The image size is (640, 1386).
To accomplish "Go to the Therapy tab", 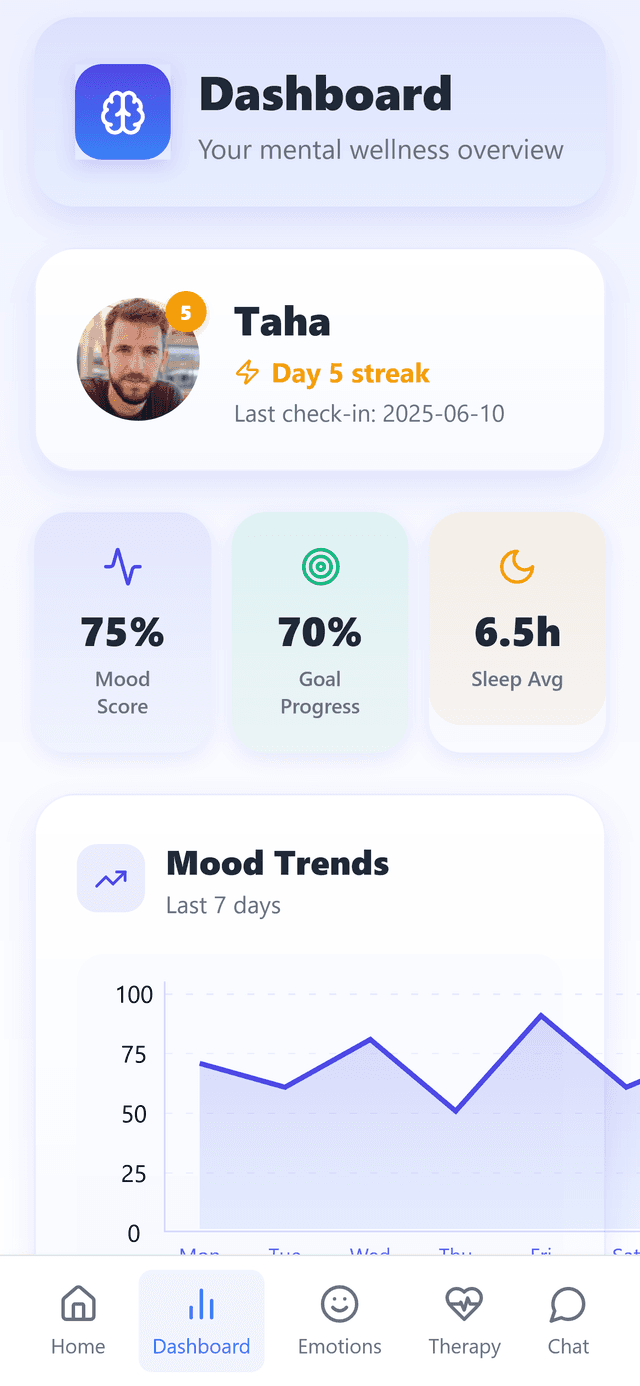I will pyautogui.click(x=464, y=1320).
